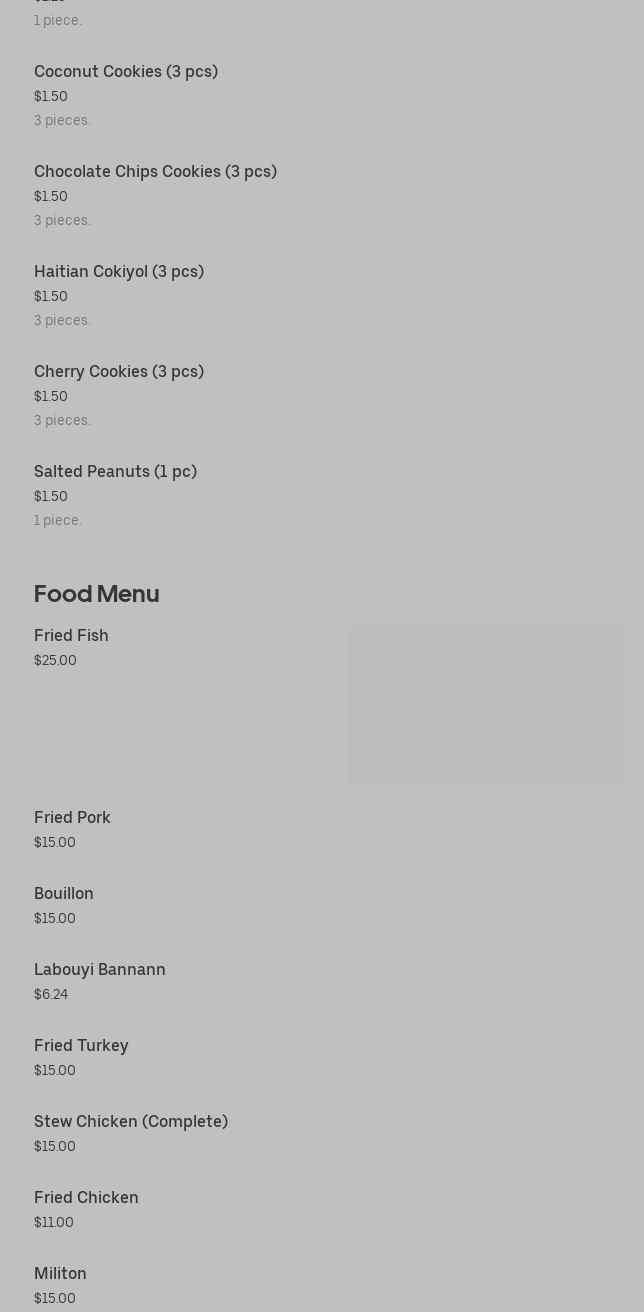This screenshot has height=1312, width=644.
Task: View Labouyi Bannann details
Action: 100,970
